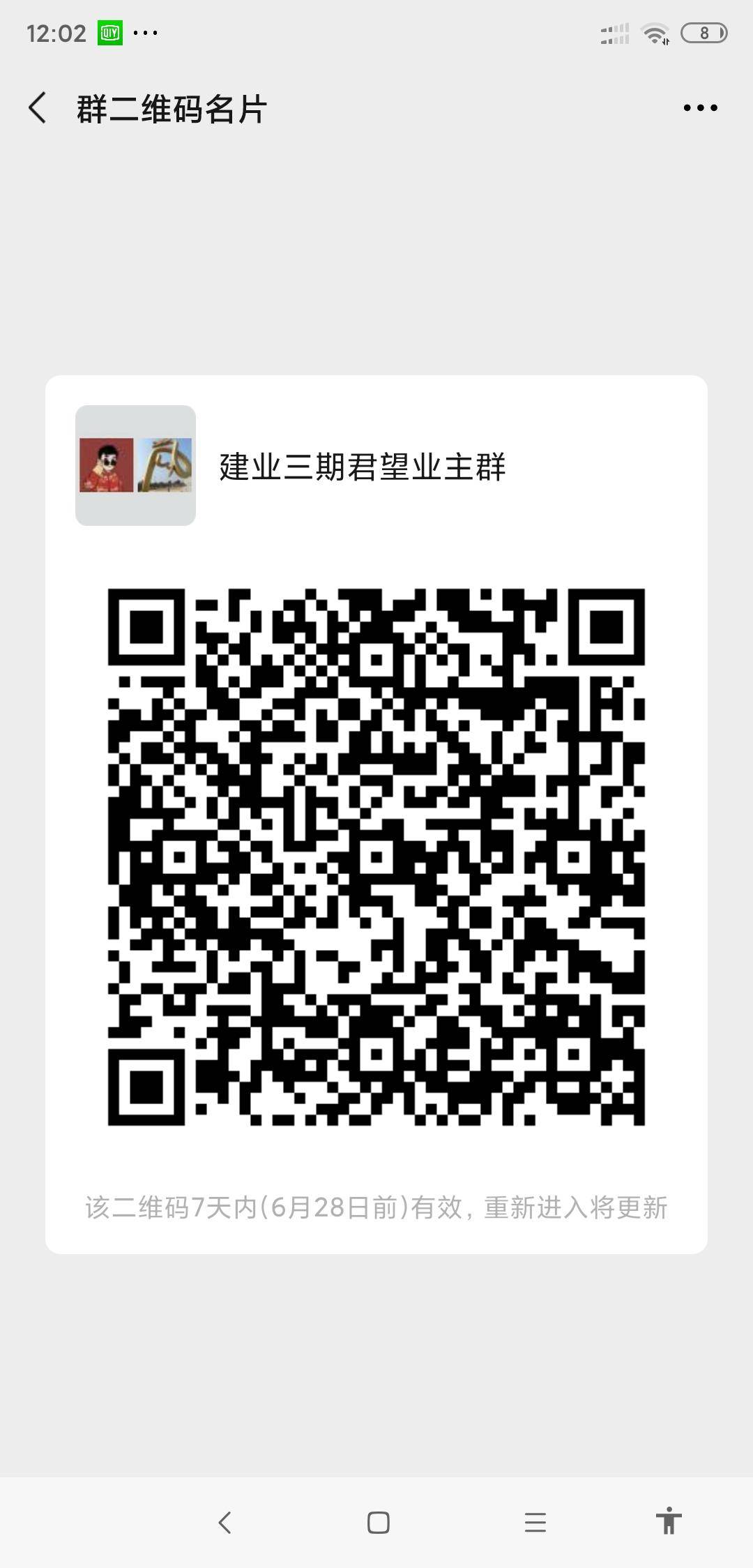Screen dimensions: 753x1568
Task: Tap the system home button
Action: [x=378, y=1522]
